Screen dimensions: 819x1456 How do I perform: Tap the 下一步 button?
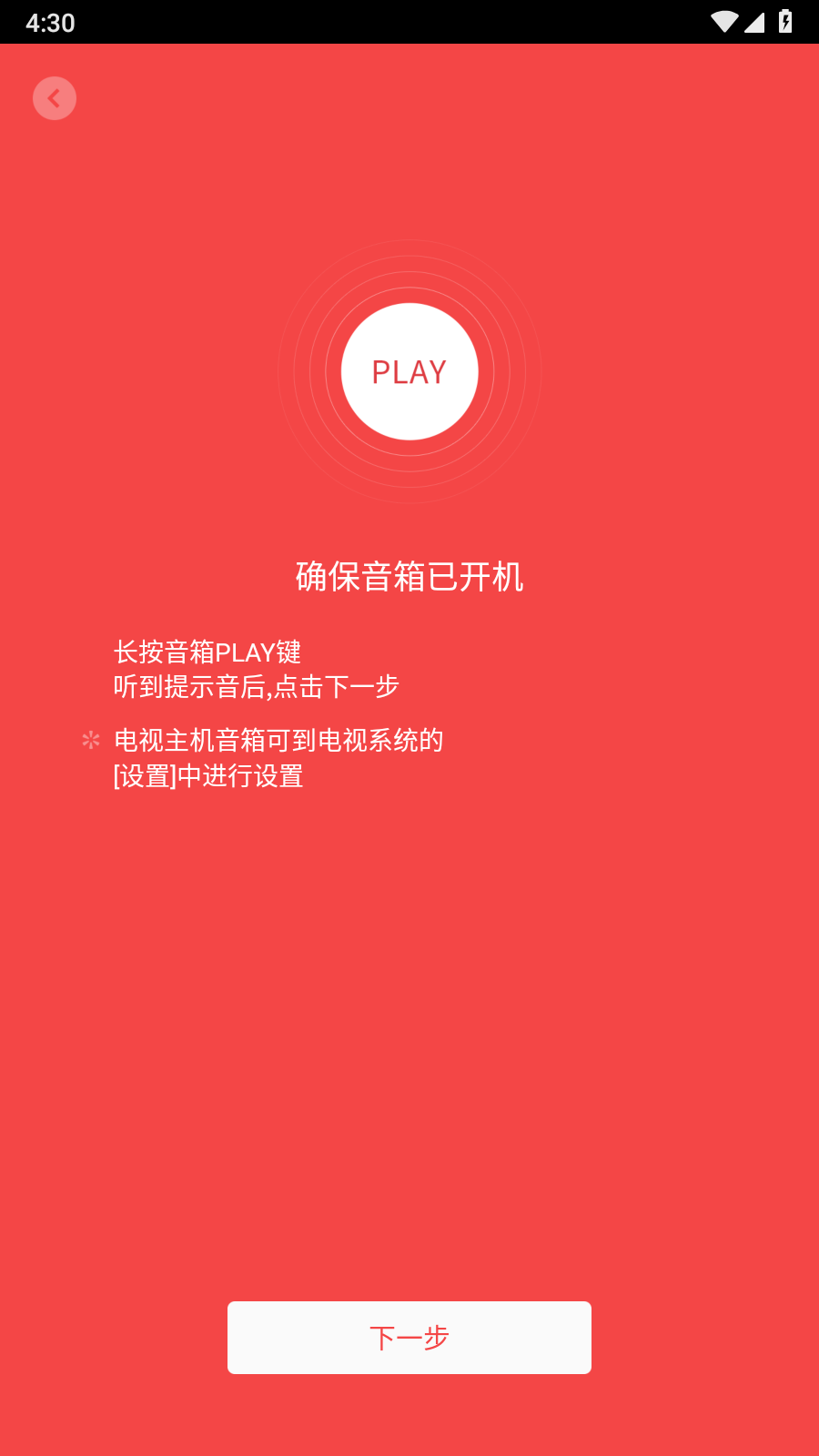coord(409,1337)
